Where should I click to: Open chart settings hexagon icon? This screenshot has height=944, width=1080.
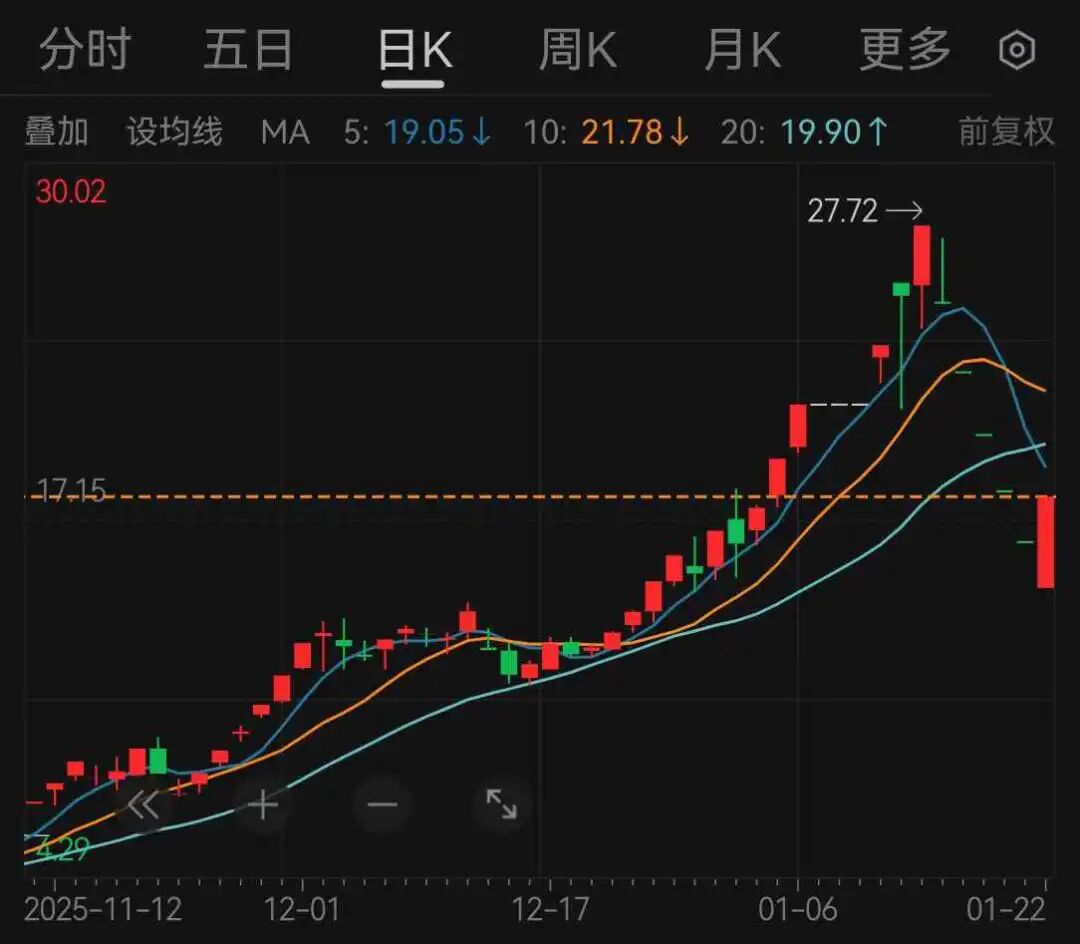point(1017,51)
